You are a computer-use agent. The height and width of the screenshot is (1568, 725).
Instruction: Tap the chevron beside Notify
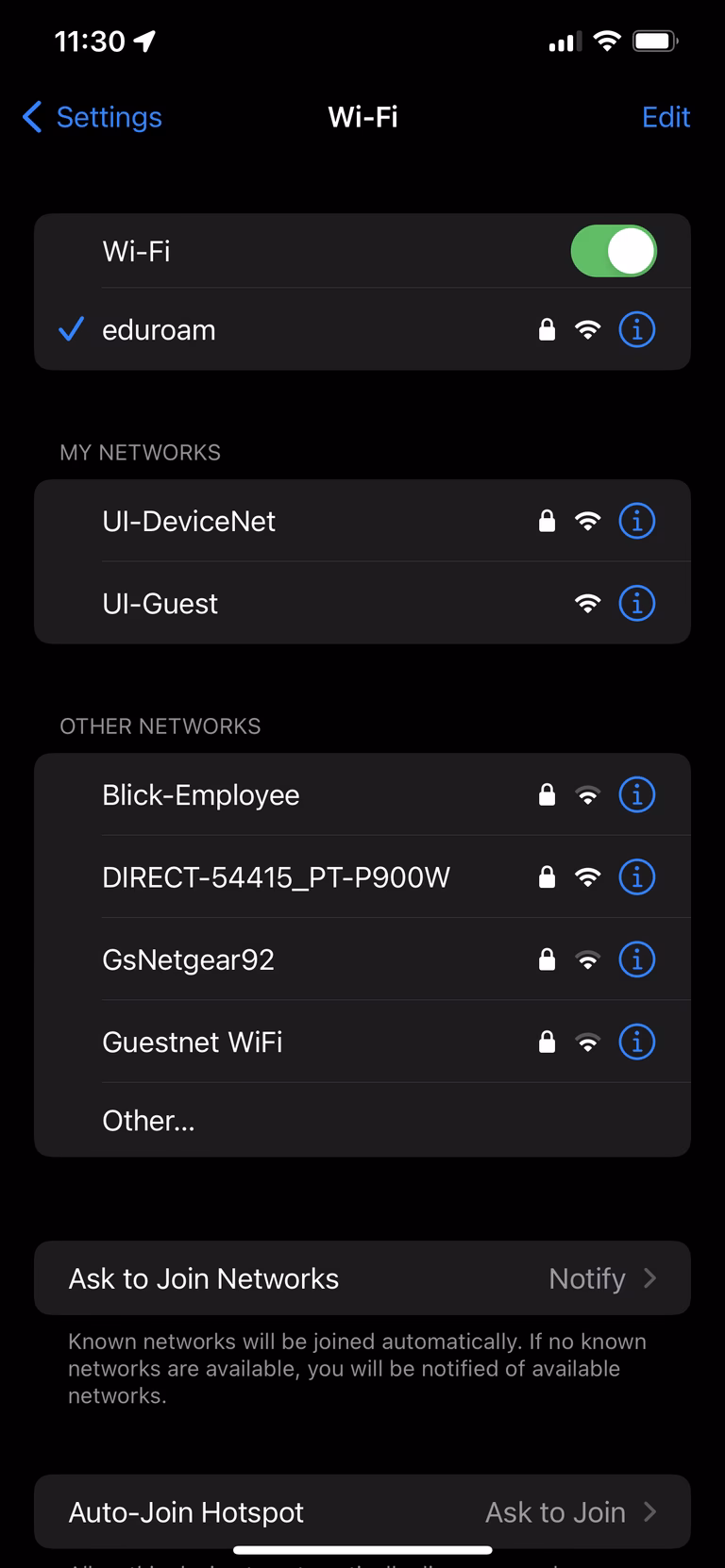(x=649, y=1277)
